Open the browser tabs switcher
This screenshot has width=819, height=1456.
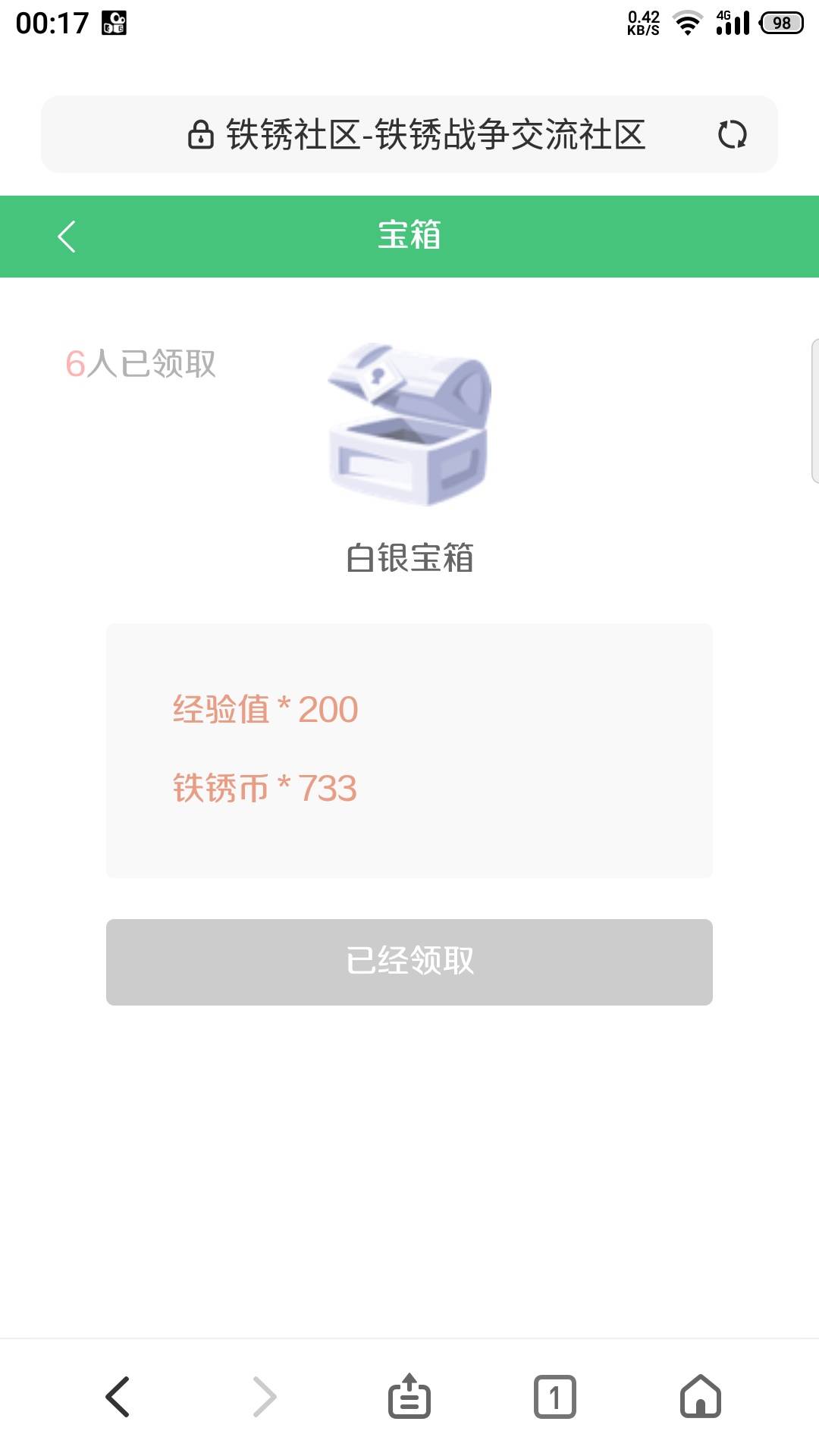(555, 1397)
